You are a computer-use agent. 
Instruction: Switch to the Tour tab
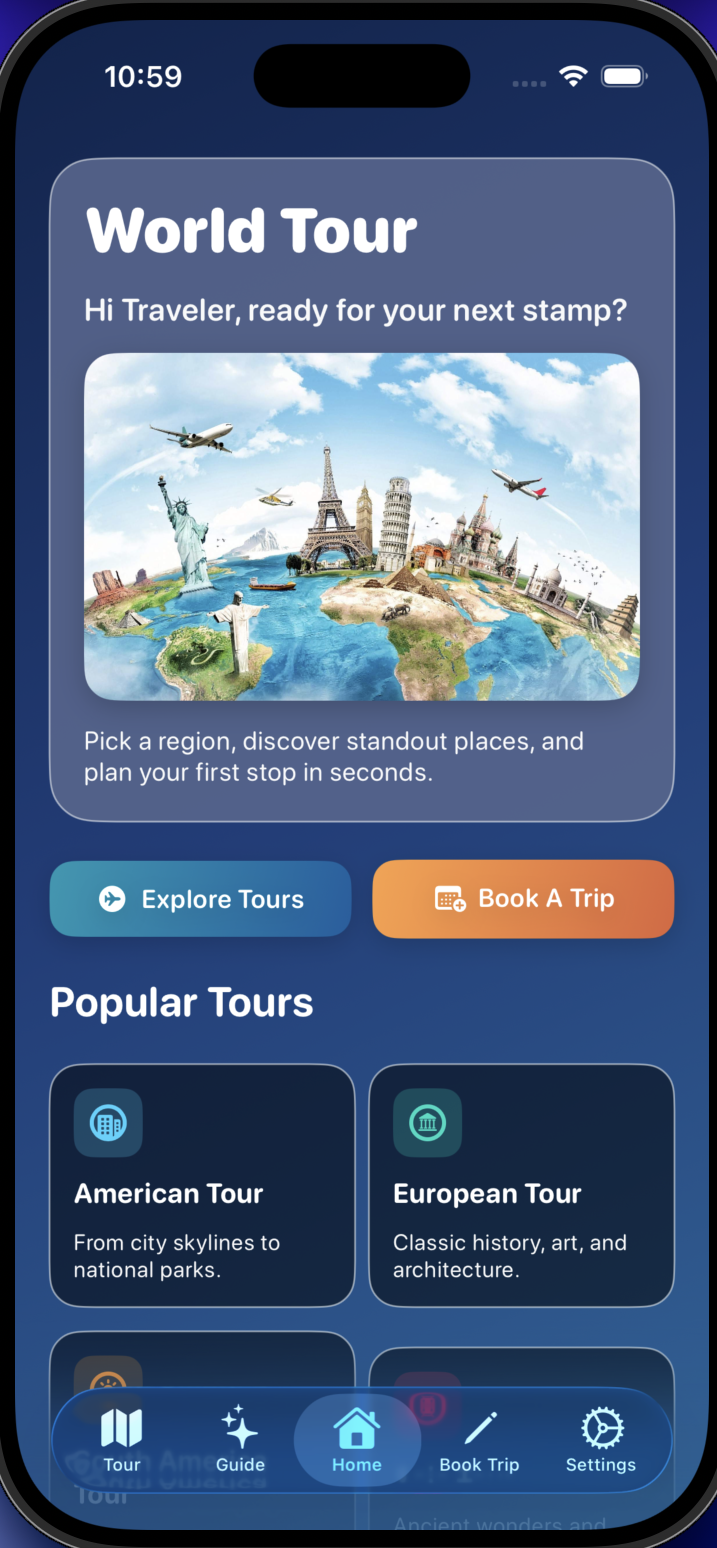pyautogui.click(x=122, y=1440)
